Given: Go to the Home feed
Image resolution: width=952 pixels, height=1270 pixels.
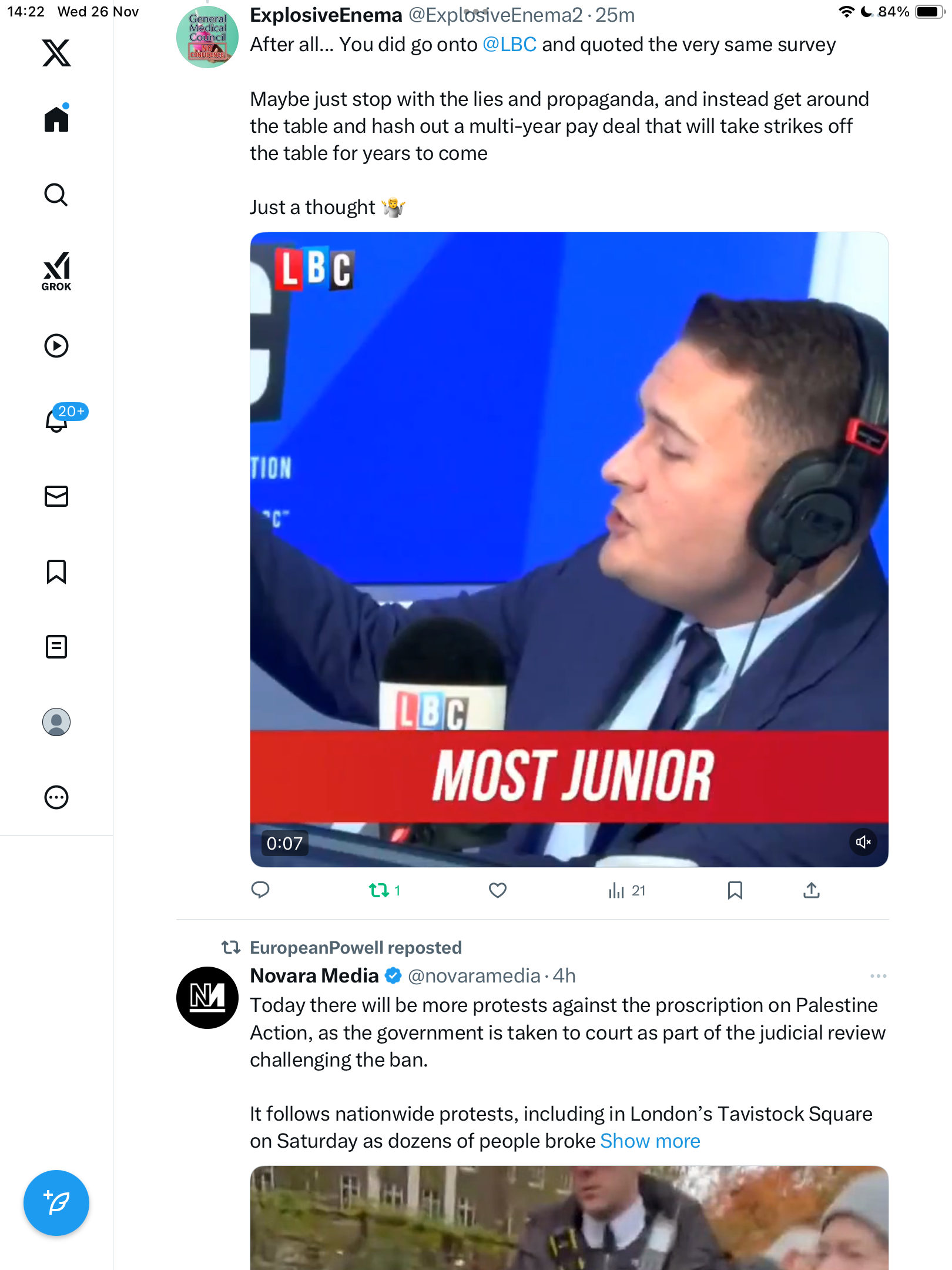Looking at the screenshot, I should (56, 119).
